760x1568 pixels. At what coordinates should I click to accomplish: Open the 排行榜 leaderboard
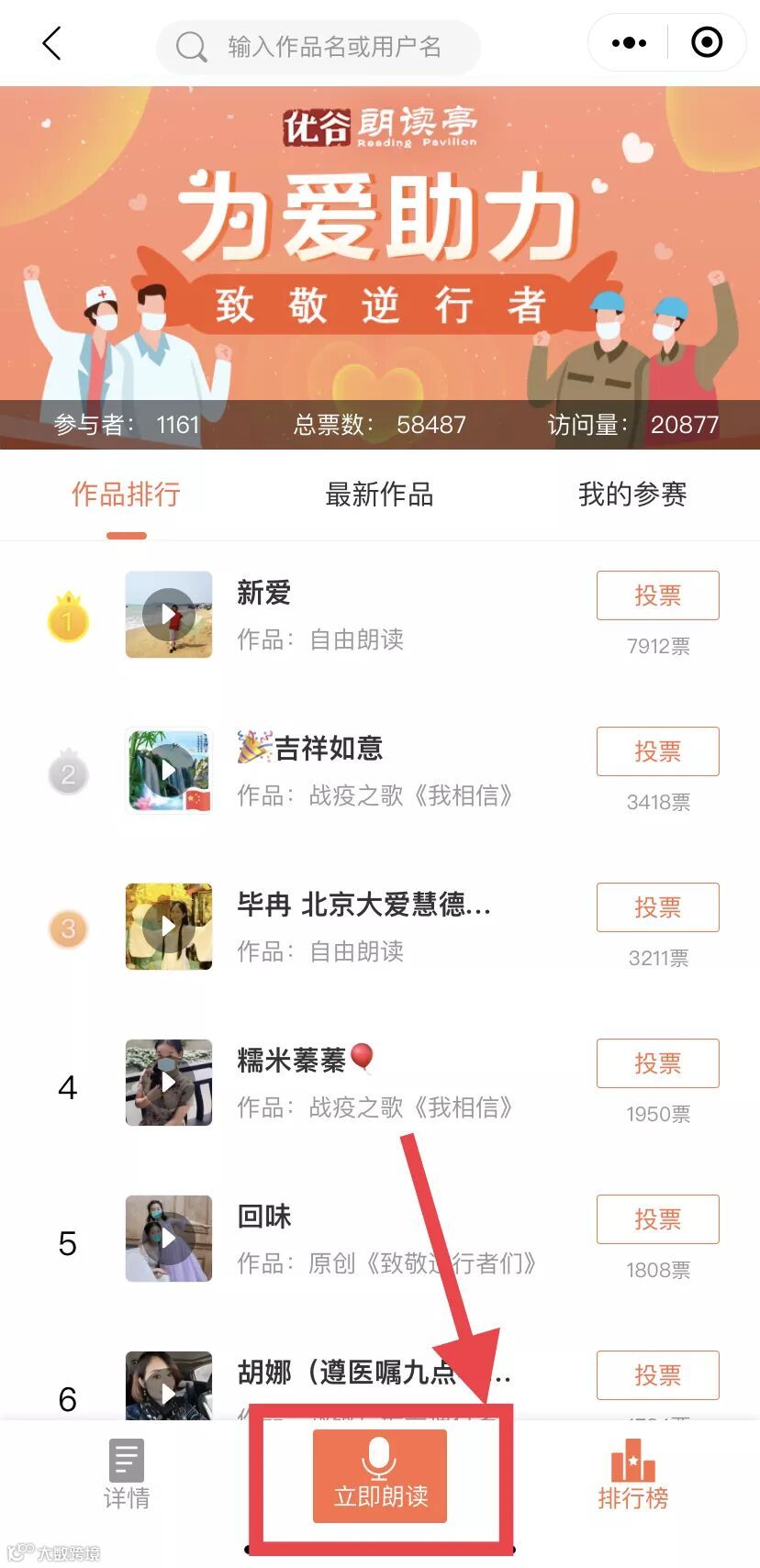(x=632, y=1474)
